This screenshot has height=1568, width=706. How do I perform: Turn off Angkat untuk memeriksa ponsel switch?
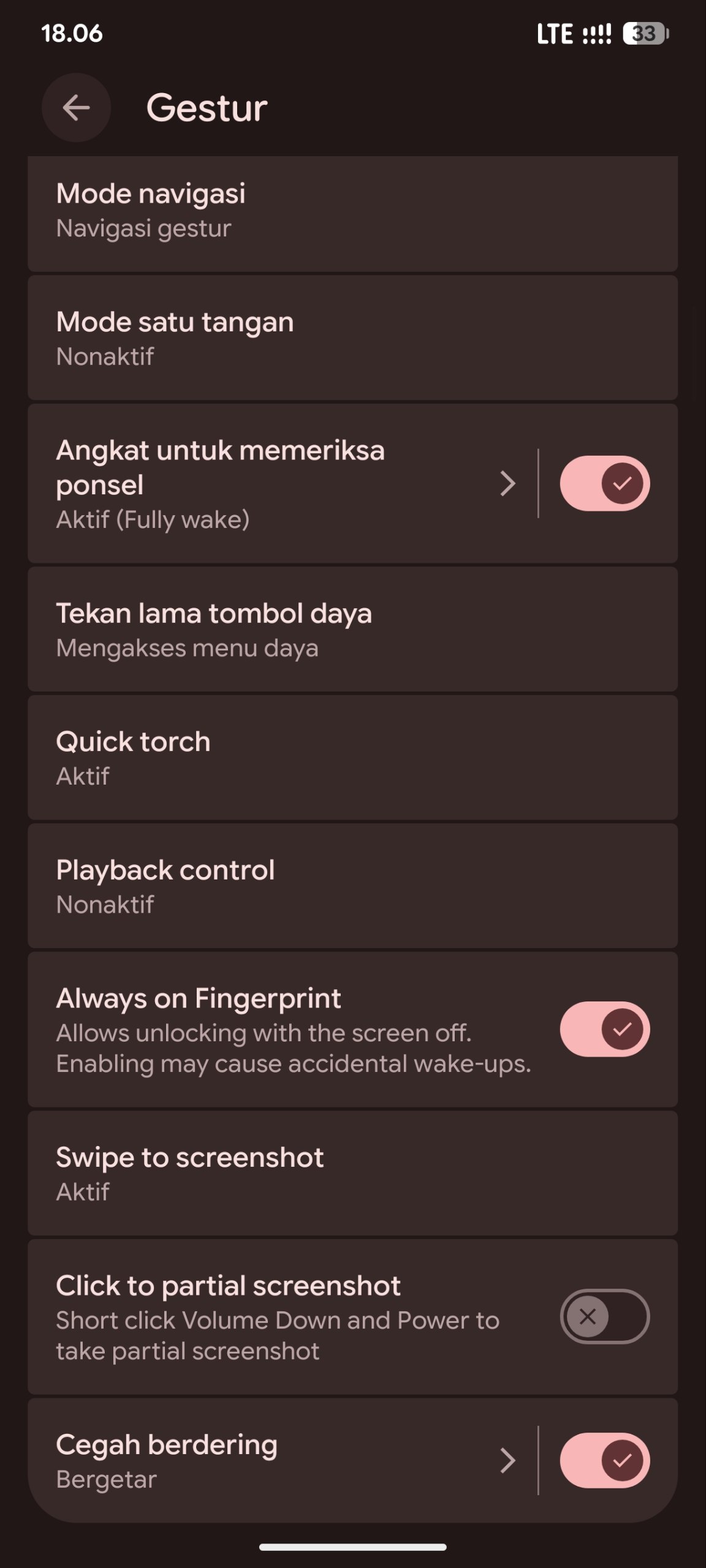click(605, 483)
